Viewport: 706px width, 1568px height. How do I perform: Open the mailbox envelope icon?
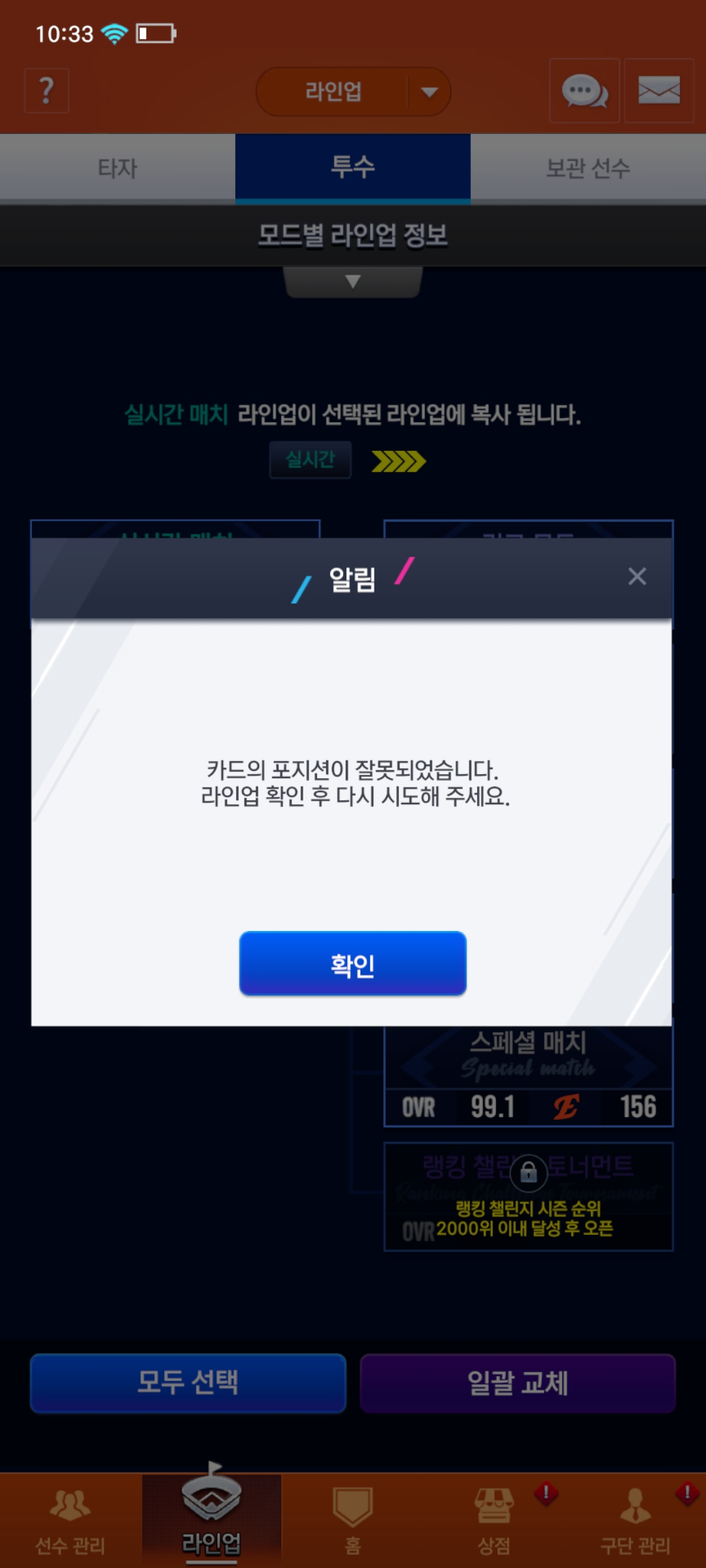[x=659, y=91]
